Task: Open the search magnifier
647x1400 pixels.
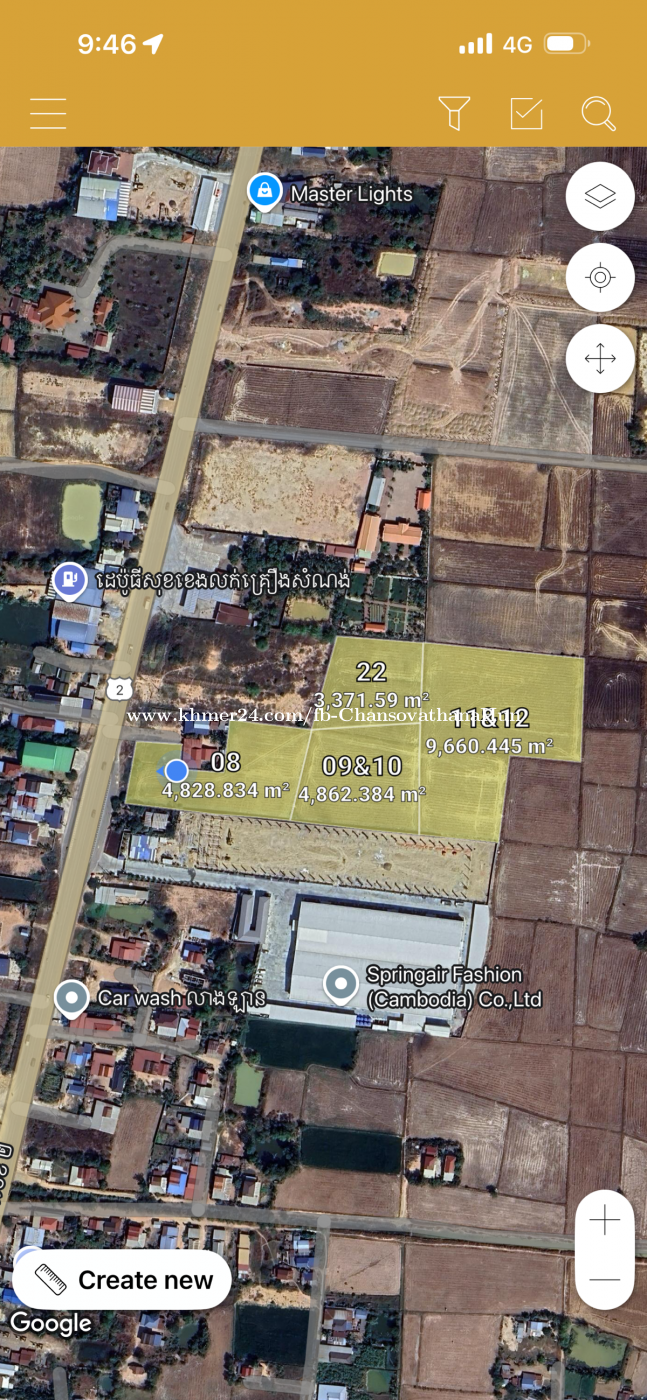Action: [x=598, y=113]
